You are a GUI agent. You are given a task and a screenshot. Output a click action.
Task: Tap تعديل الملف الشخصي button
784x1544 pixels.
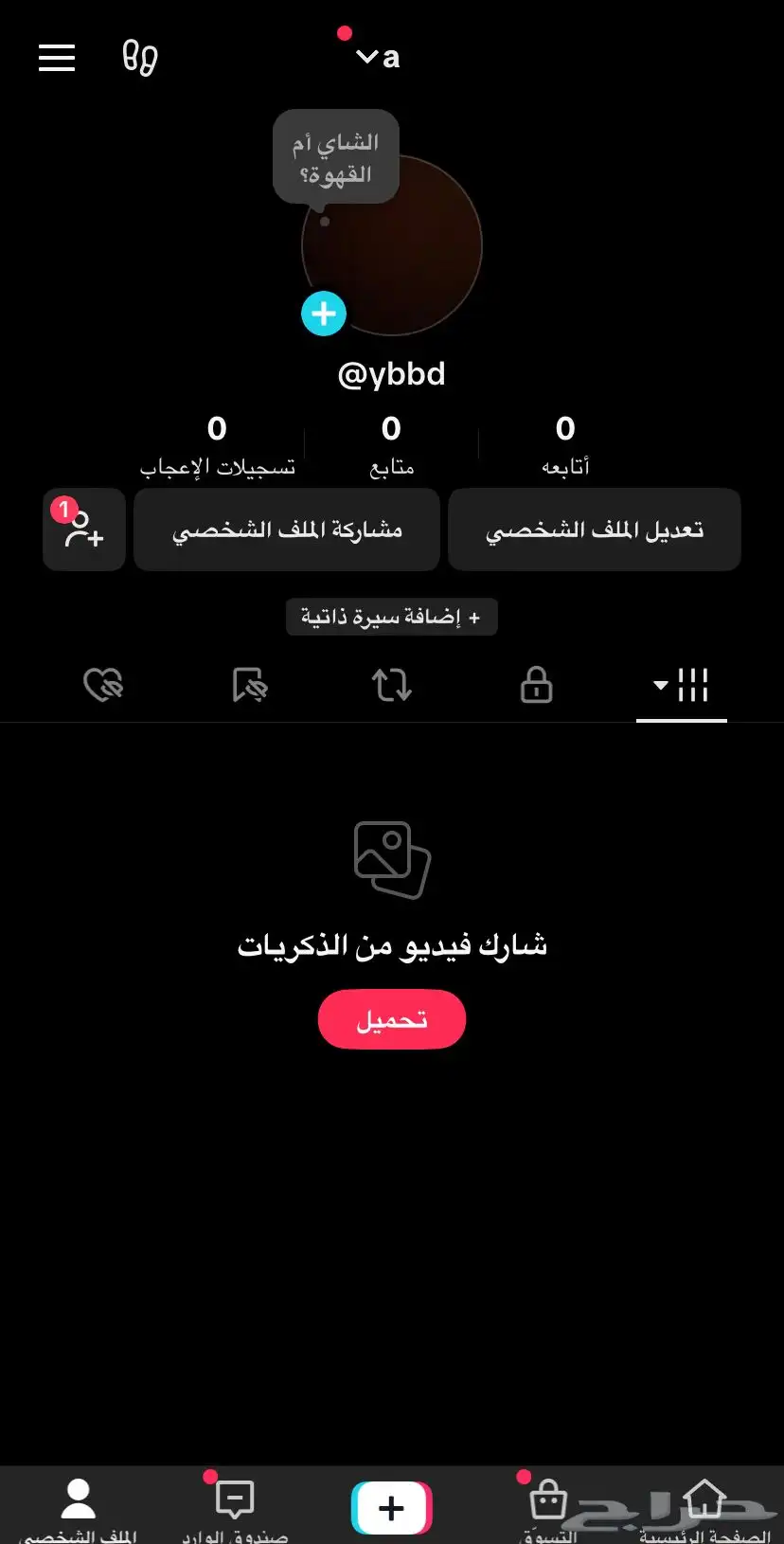point(595,530)
